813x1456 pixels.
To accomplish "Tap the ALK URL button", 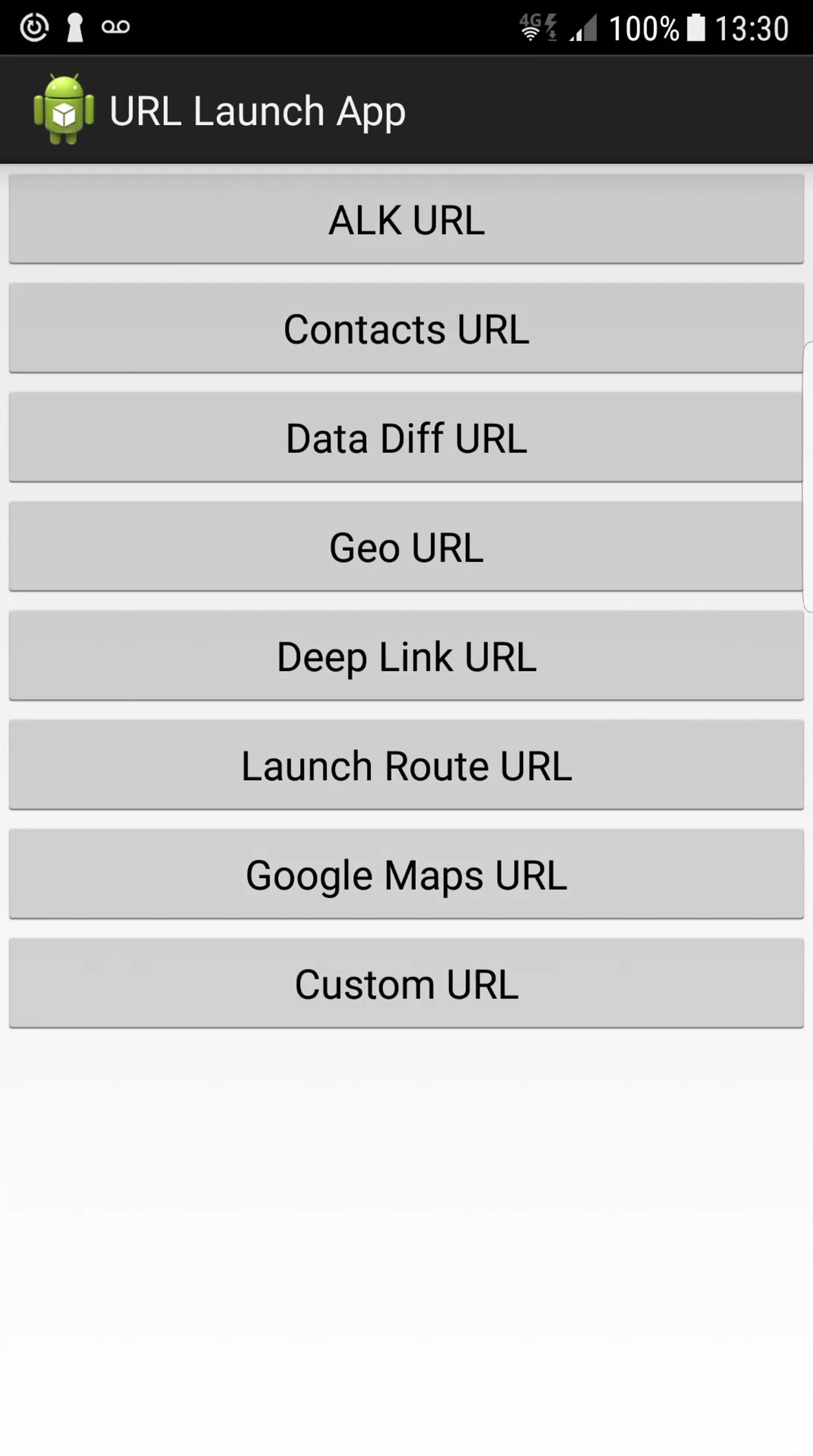I will click(x=406, y=219).
